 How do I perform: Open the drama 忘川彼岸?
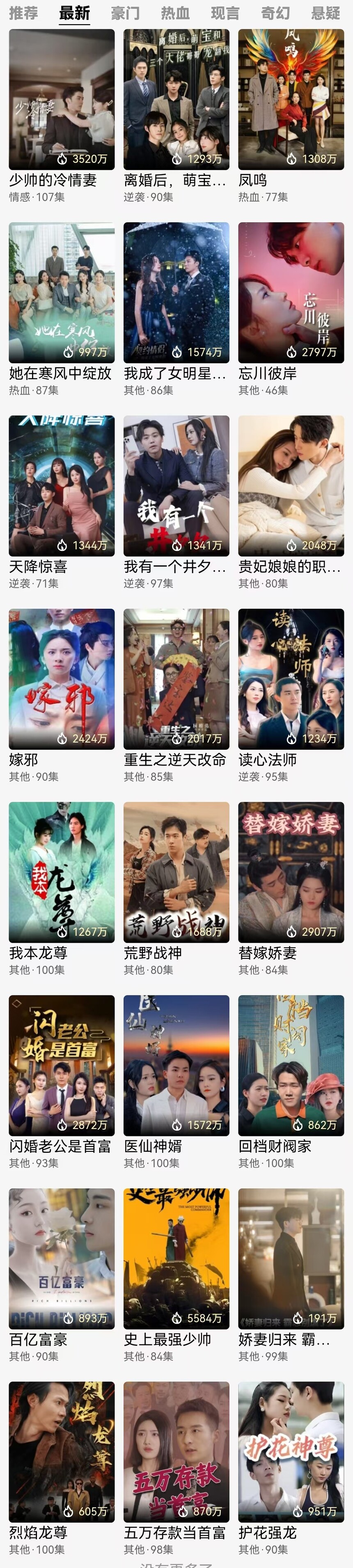tap(291, 292)
